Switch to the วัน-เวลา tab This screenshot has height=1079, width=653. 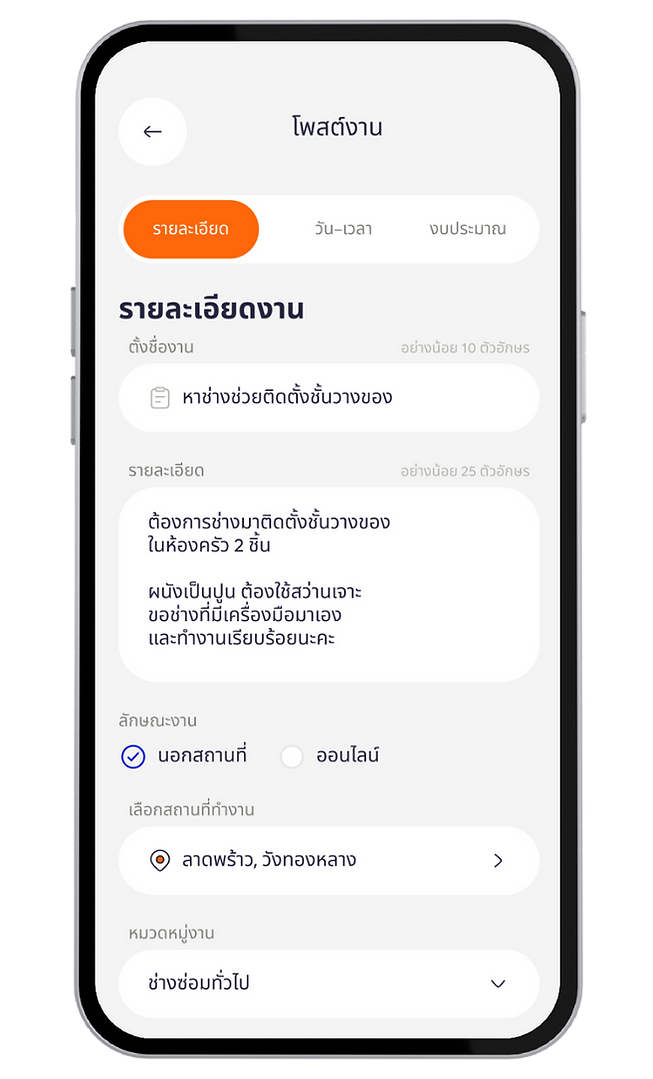click(x=342, y=229)
